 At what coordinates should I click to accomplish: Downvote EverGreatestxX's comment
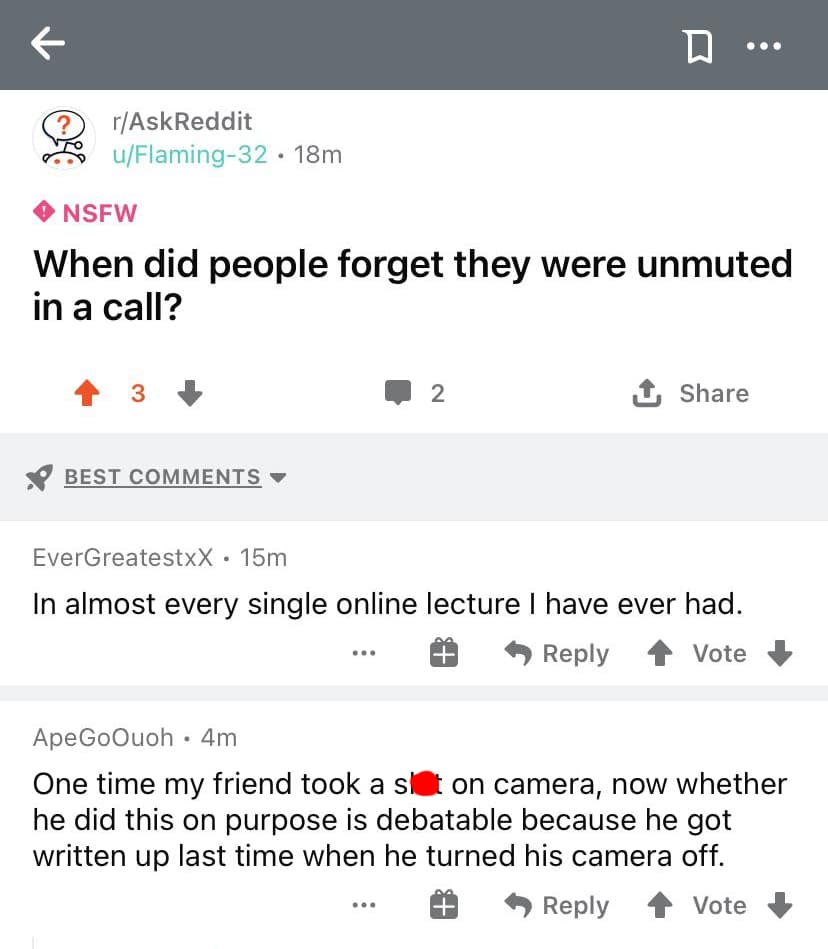[x=780, y=654]
